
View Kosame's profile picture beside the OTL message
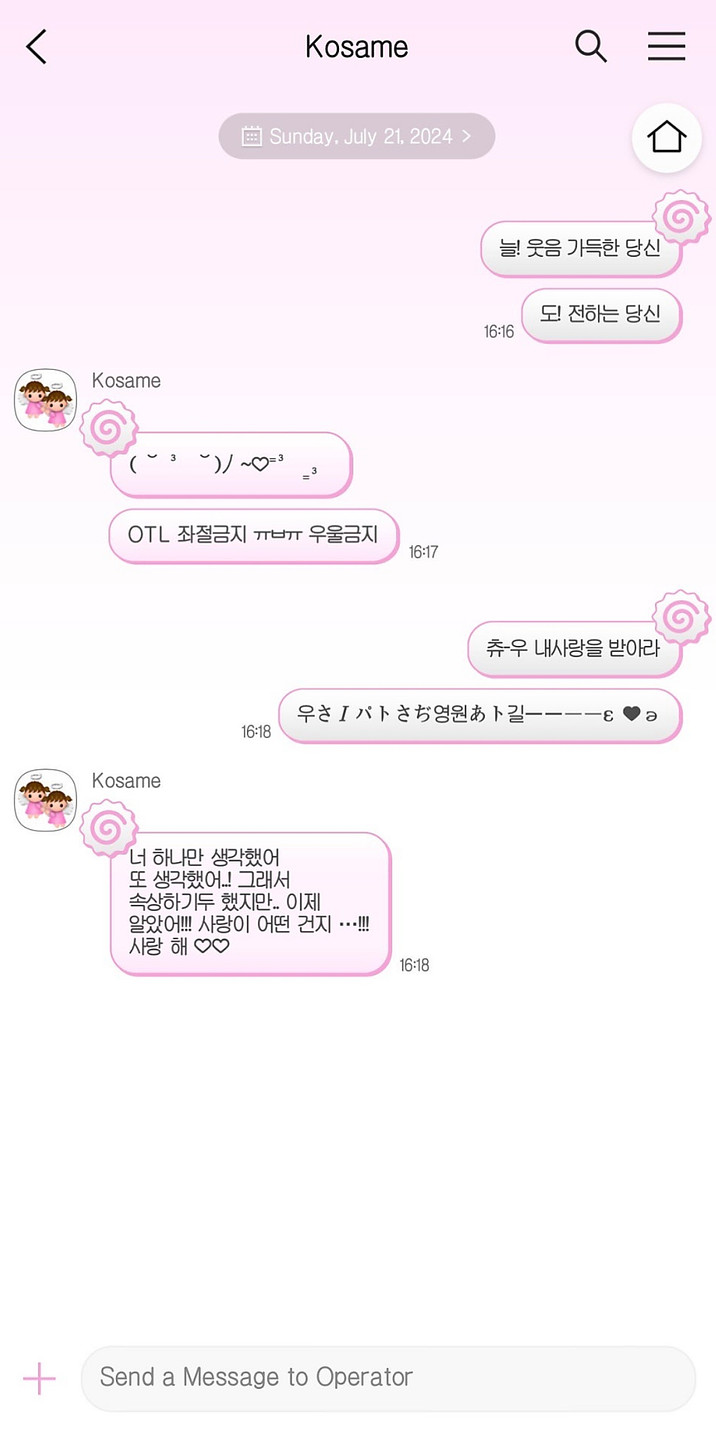pos(45,400)
